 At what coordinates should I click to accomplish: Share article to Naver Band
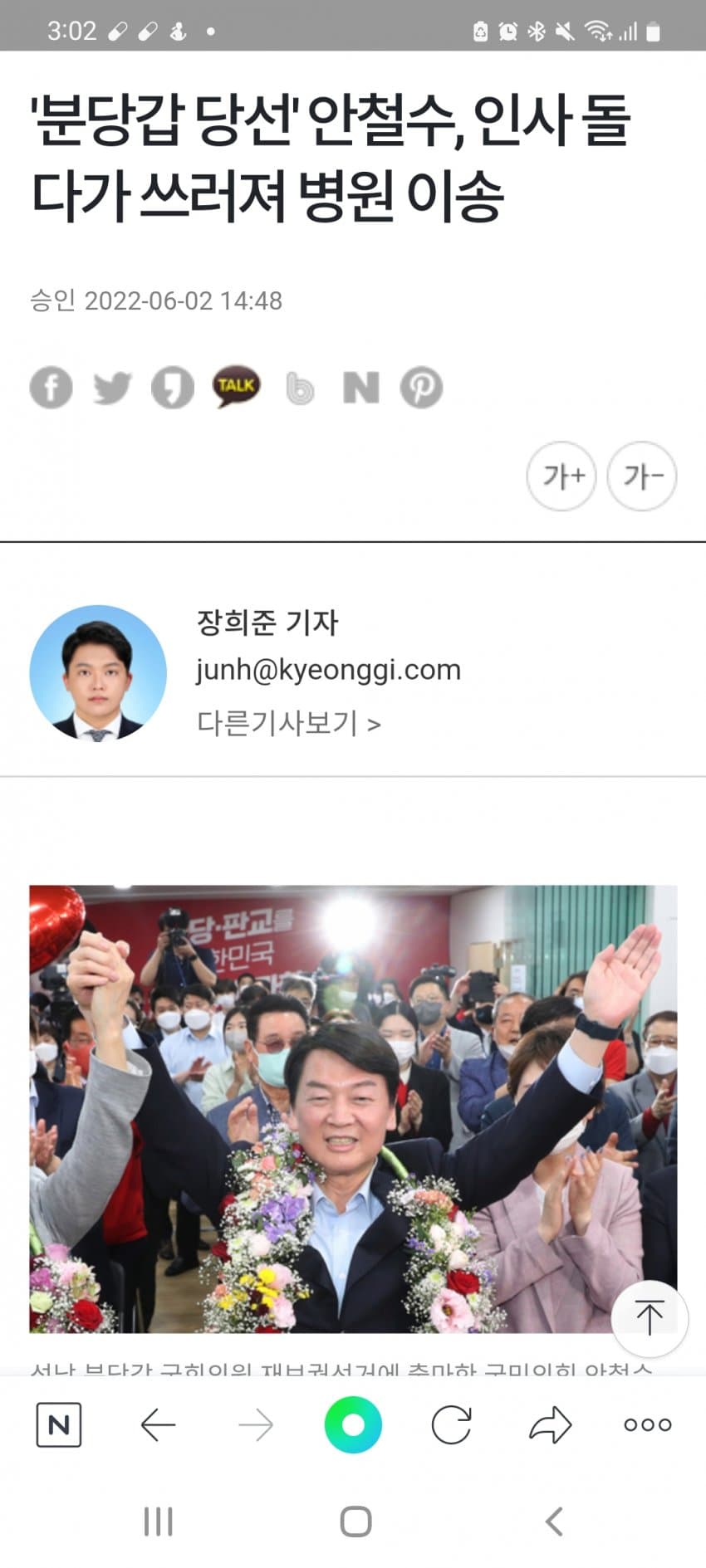tap(300, 388)
